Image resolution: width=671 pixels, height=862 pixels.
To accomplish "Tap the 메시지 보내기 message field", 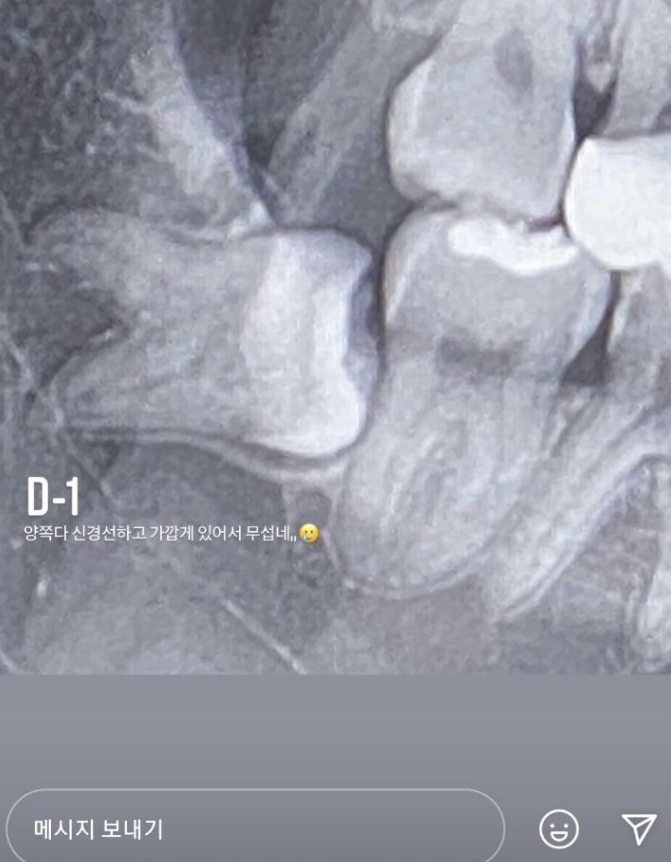I will click(x=255, y=829).
